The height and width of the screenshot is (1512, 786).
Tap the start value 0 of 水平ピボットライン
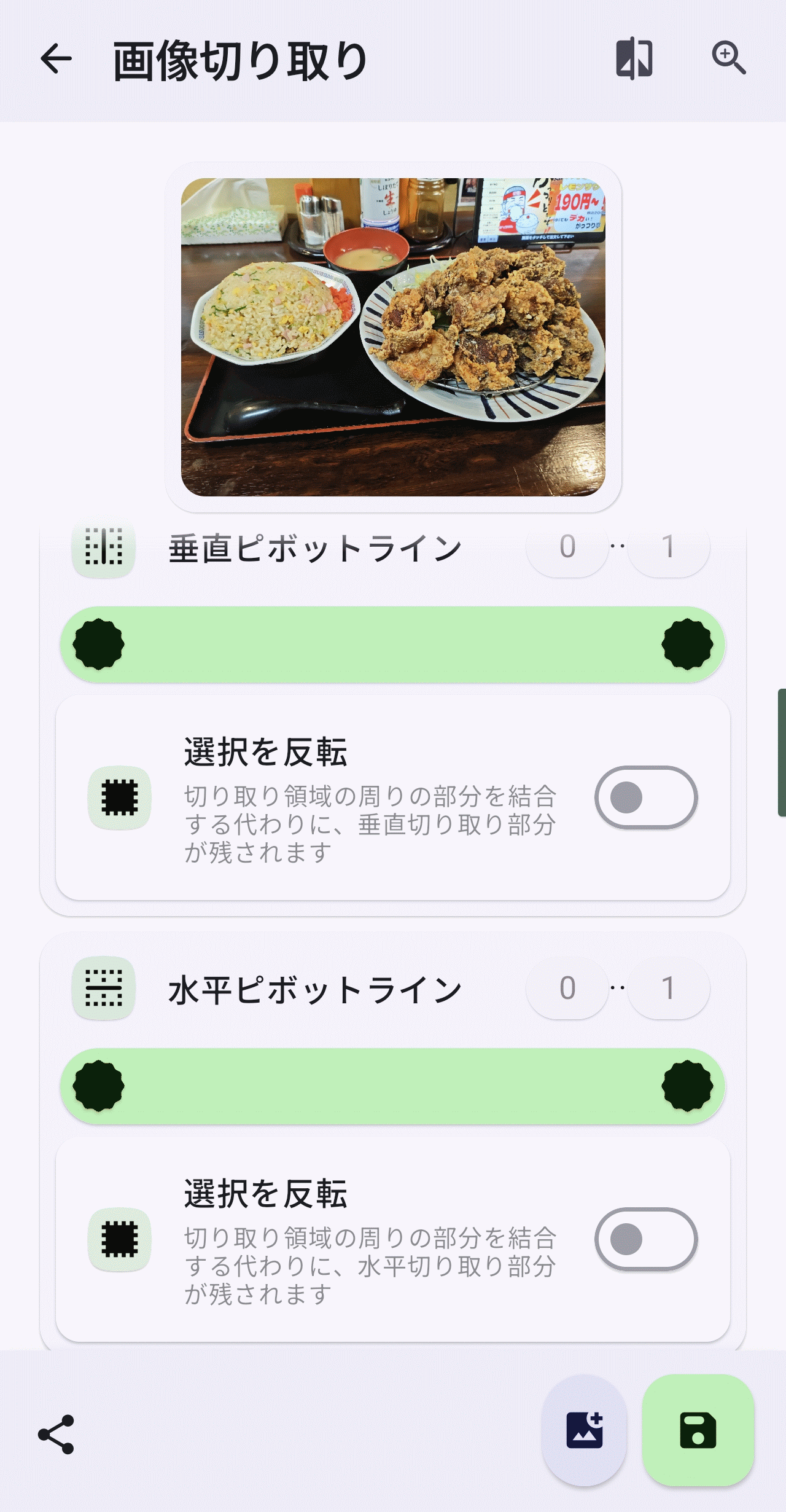pyautogui.click(x=567, y=989)
